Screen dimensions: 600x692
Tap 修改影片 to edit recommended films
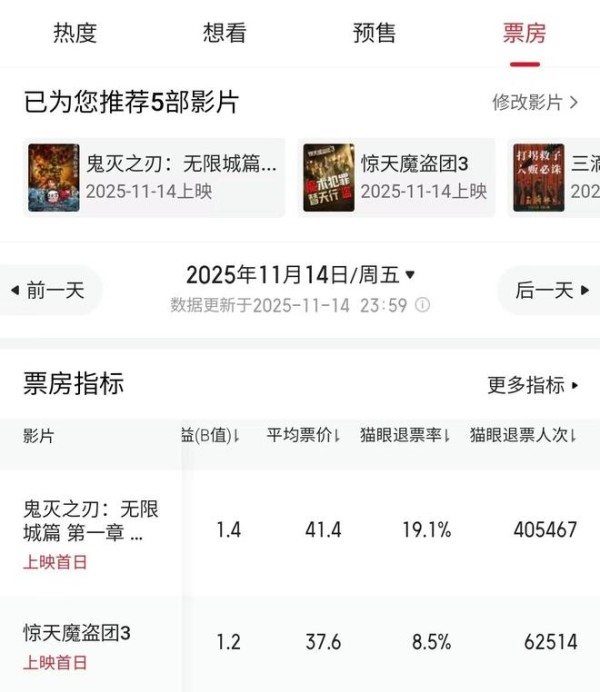535,102
